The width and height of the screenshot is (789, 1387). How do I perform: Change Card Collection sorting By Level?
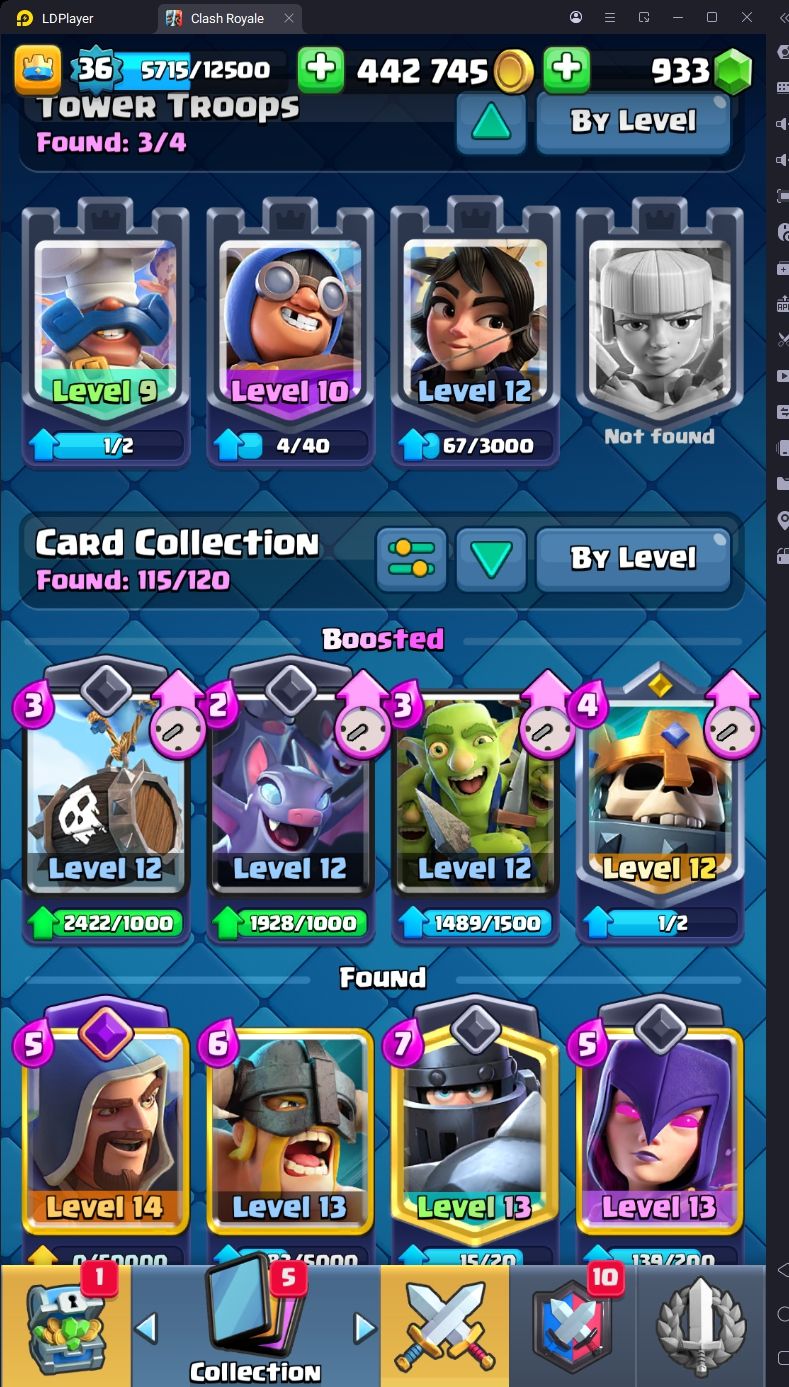(633, 558)
